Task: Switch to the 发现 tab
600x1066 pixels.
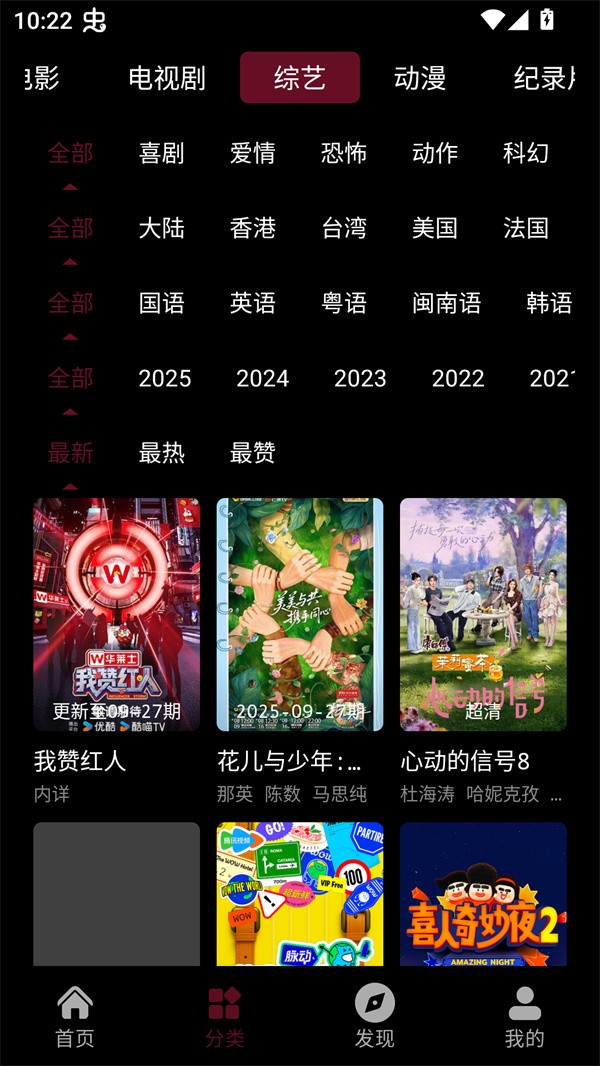Action: coord(375,1016)
